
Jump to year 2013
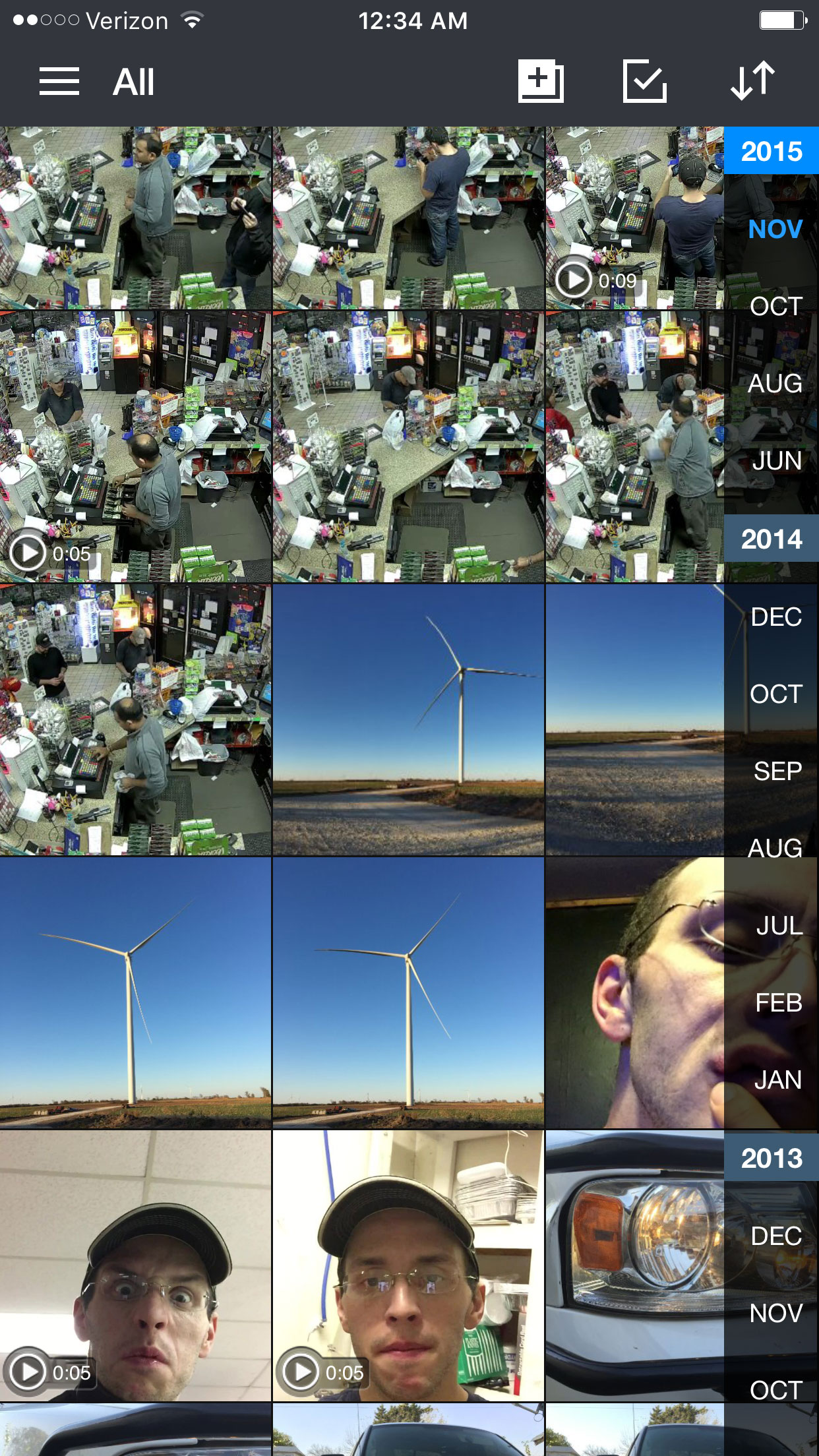click(771, 1158)
